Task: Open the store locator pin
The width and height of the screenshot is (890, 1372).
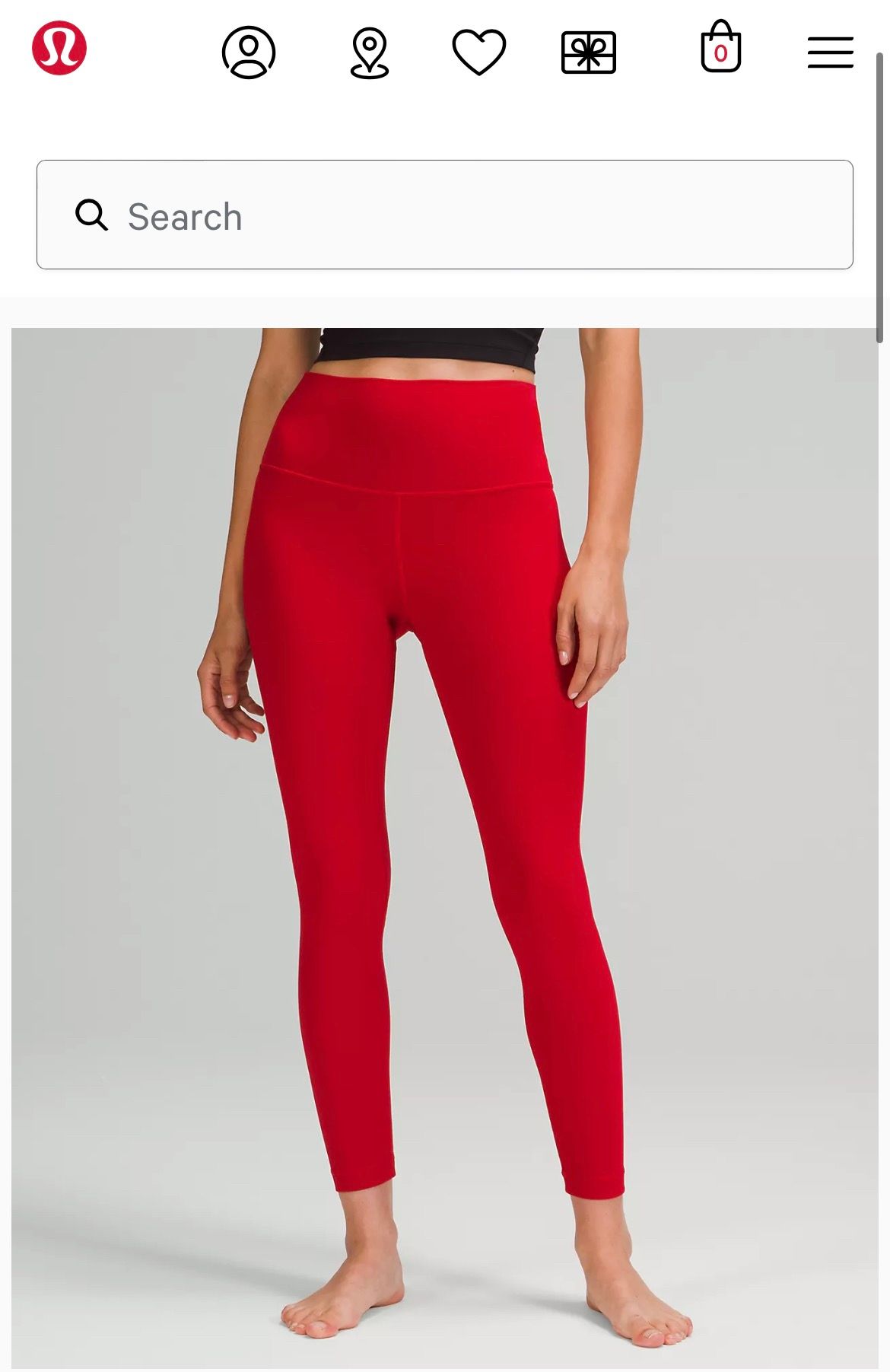Action: point(370,53)
